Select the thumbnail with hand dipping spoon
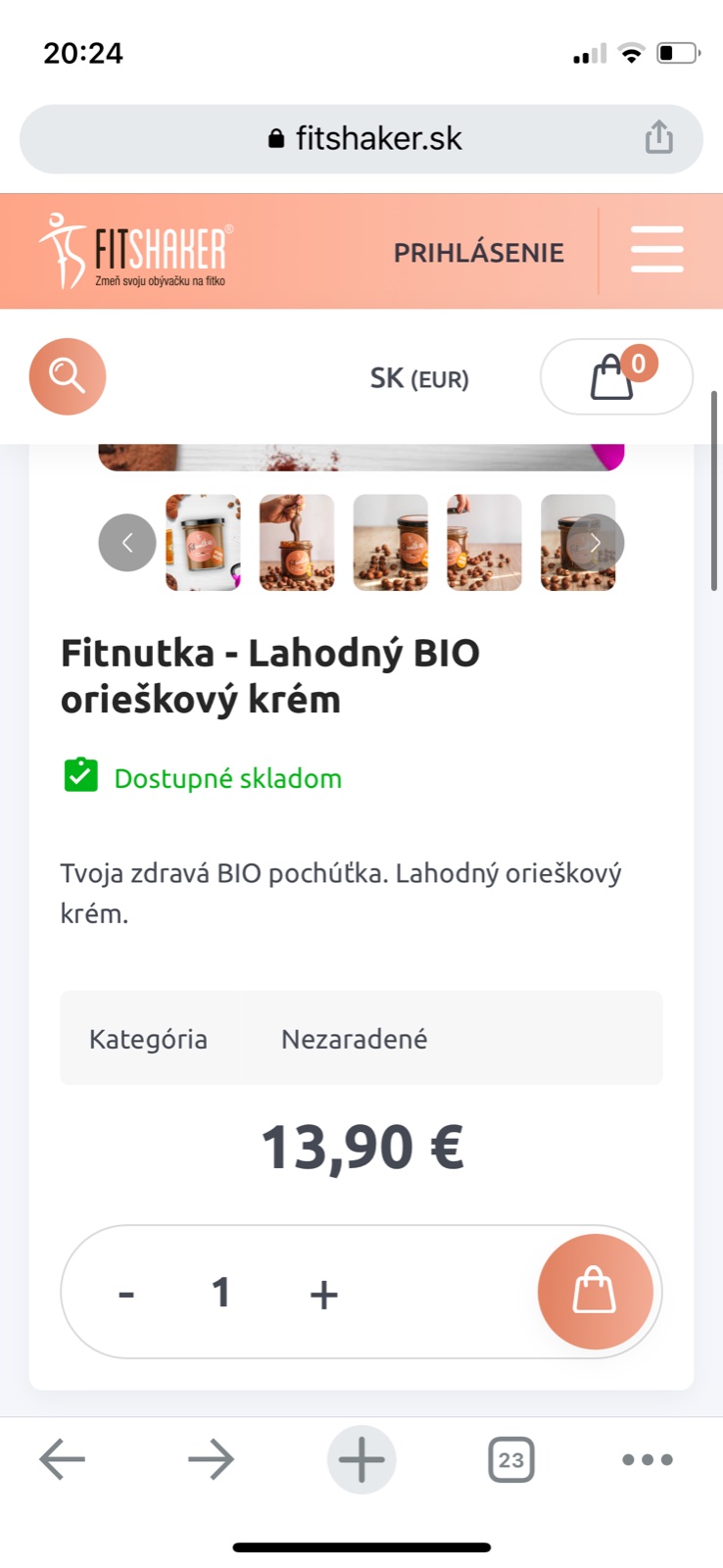 coord(297,542)
